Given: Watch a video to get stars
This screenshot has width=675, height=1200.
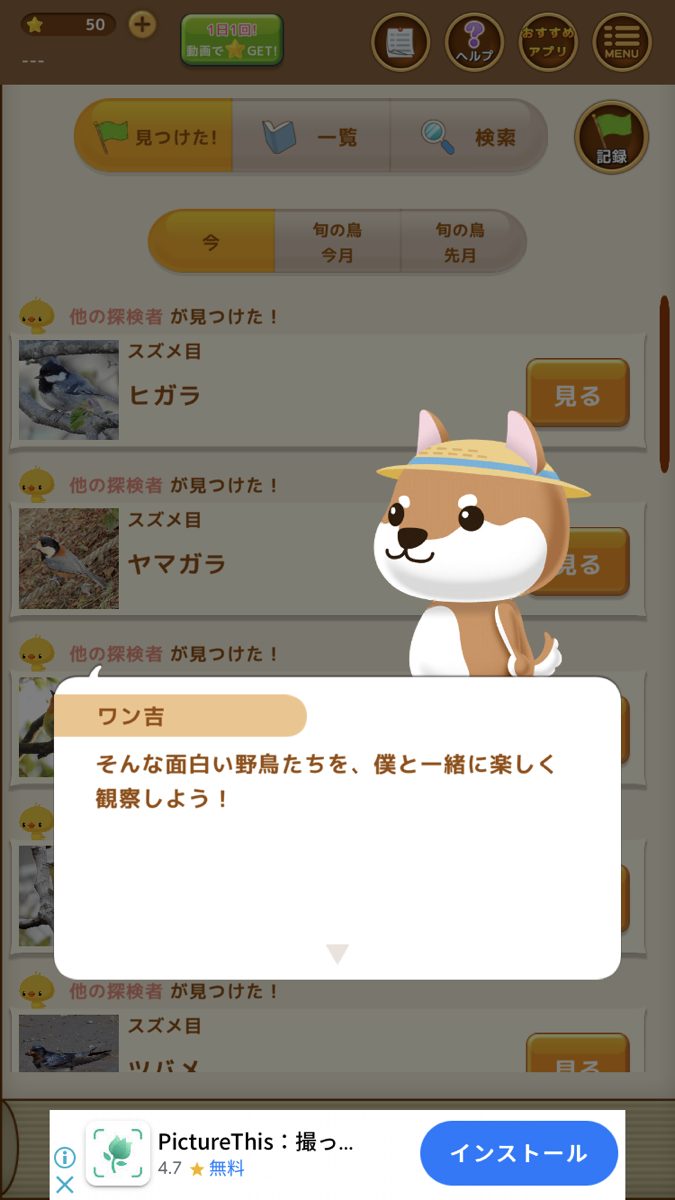Looking at the screenshot, I should [x=232, y=40].
